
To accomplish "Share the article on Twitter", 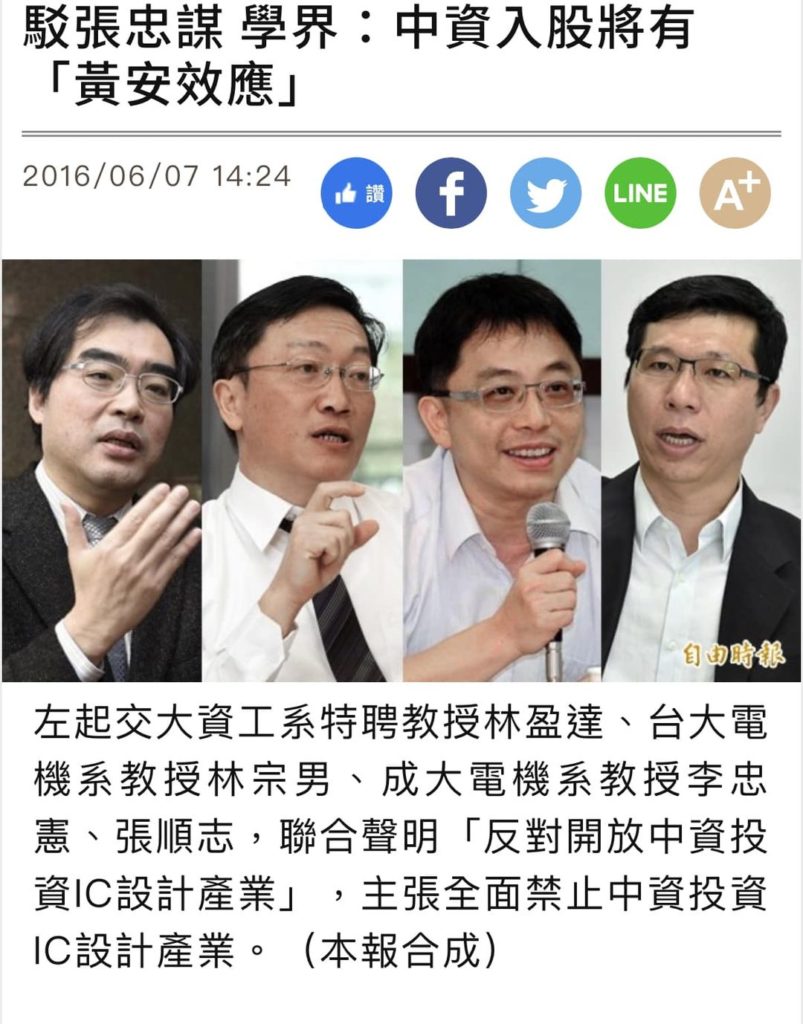I will (545, 193).
